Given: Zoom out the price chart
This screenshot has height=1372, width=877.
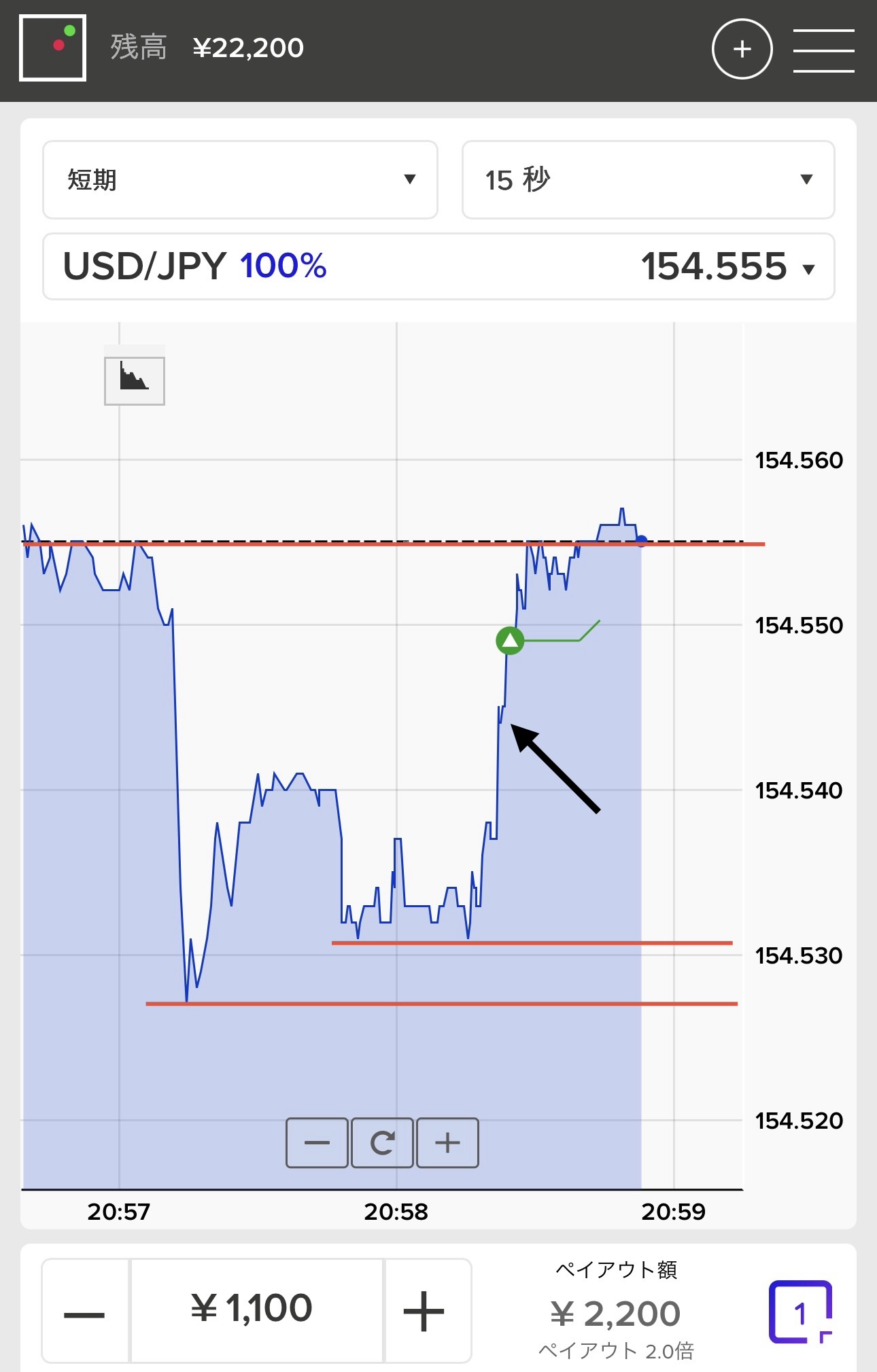Looking at the screenshot, I should tap(317, 1143).
